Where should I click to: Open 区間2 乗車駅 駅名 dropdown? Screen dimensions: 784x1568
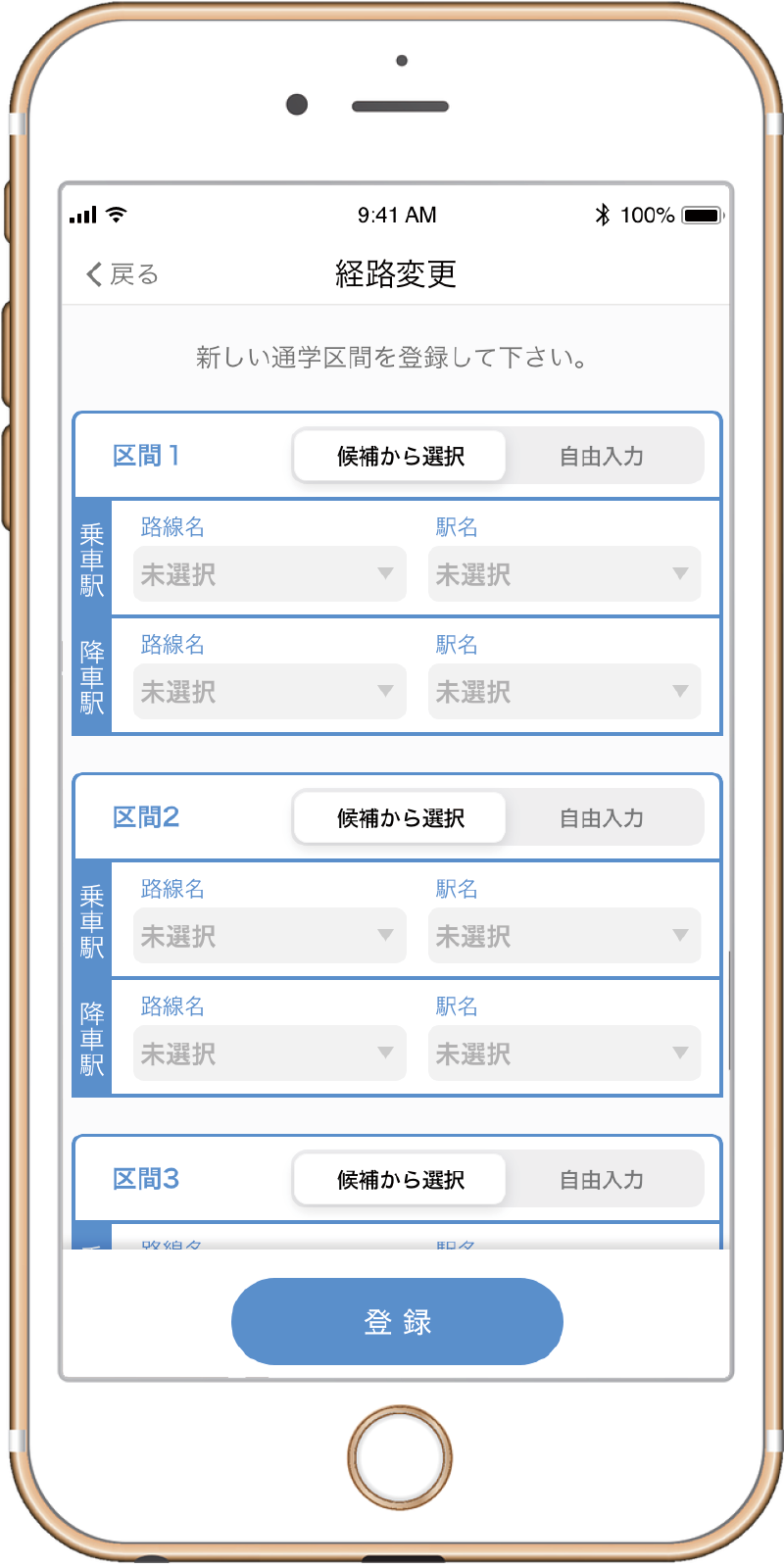(564, 936)
